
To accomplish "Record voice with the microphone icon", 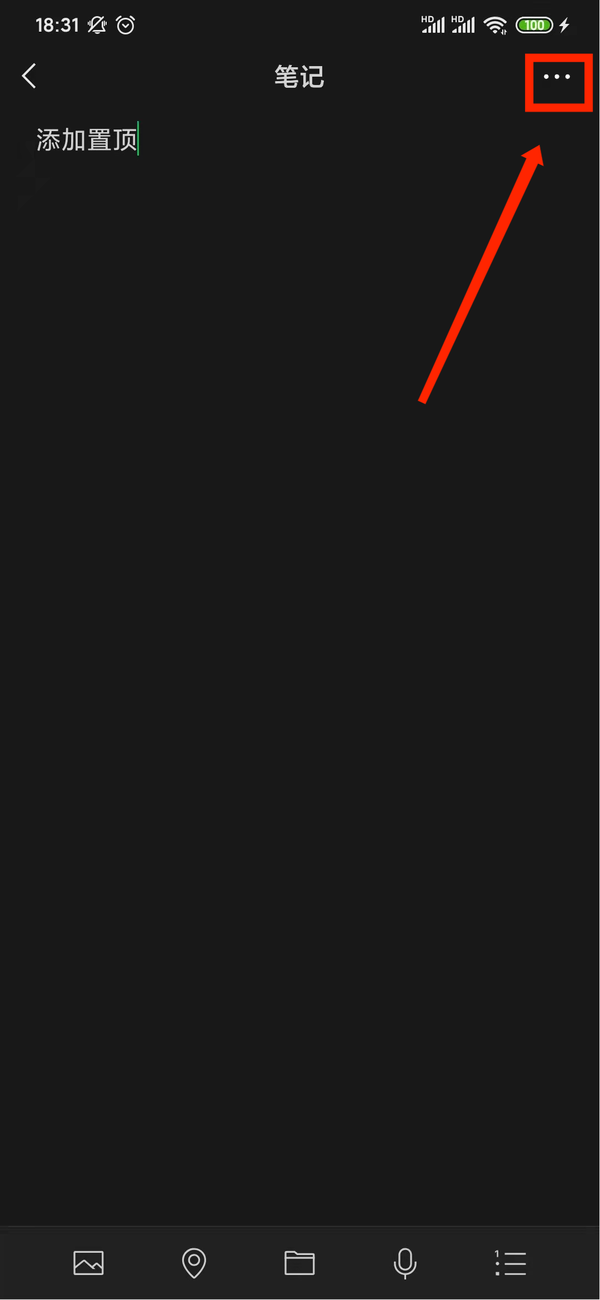I will pos(405,1263).
